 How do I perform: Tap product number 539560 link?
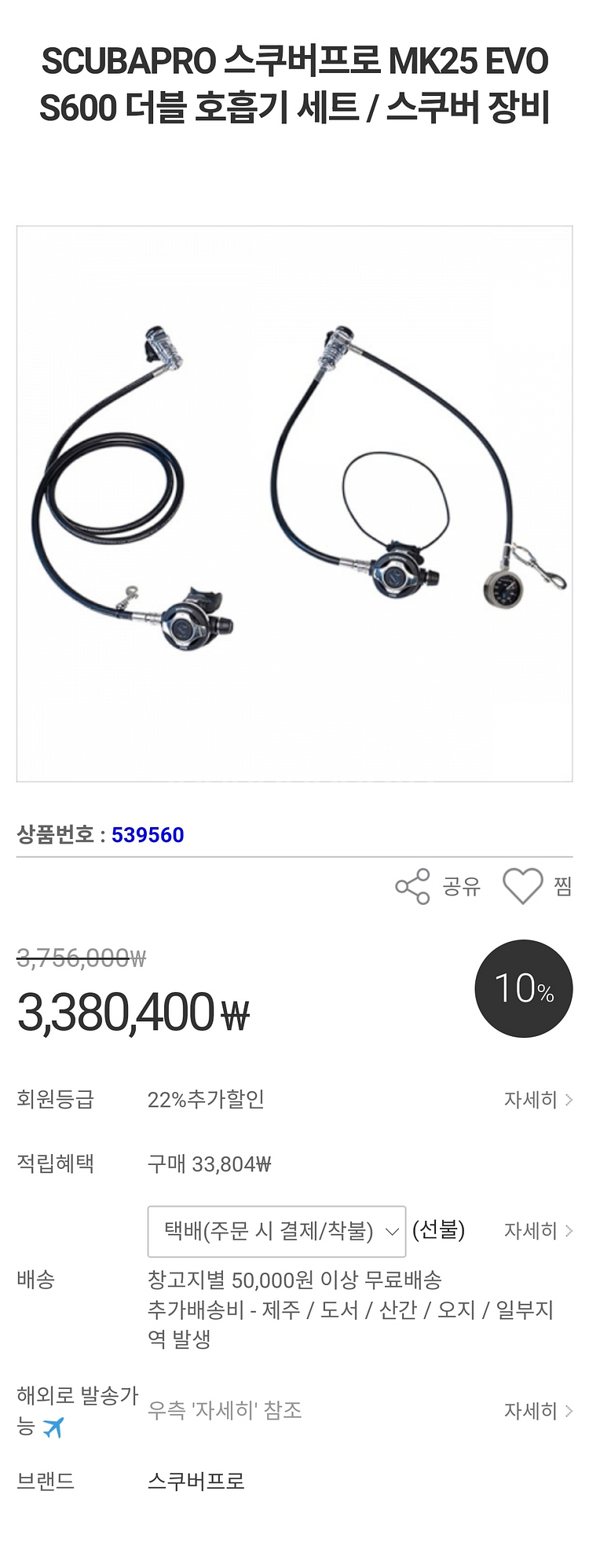[148, 834]
